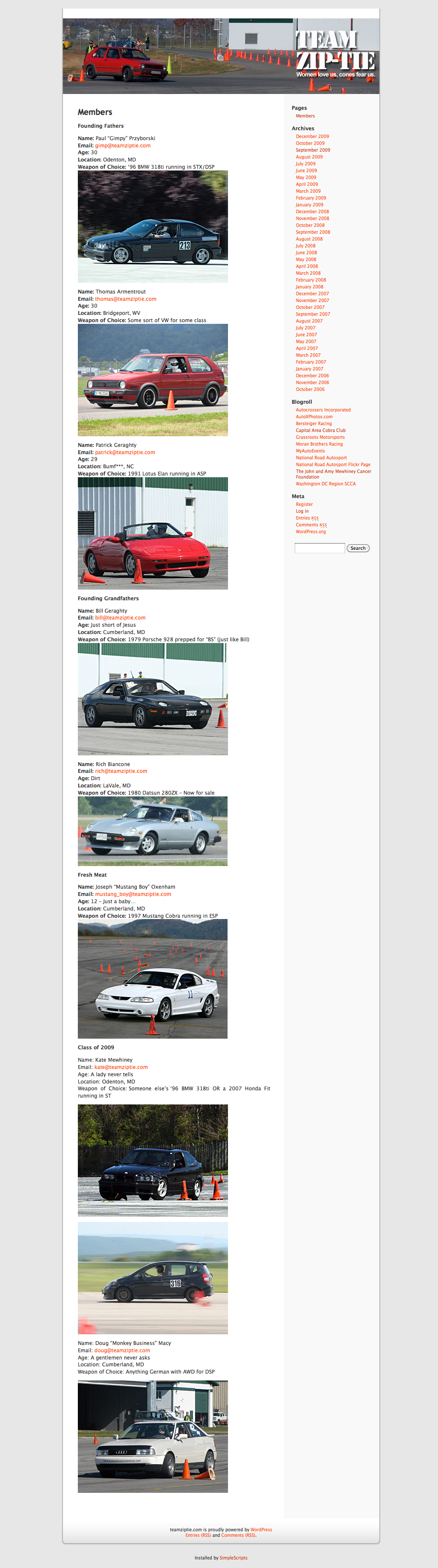Open the Members page link
The height and width of the screenshot is (1568, 438).
point(305,116)
